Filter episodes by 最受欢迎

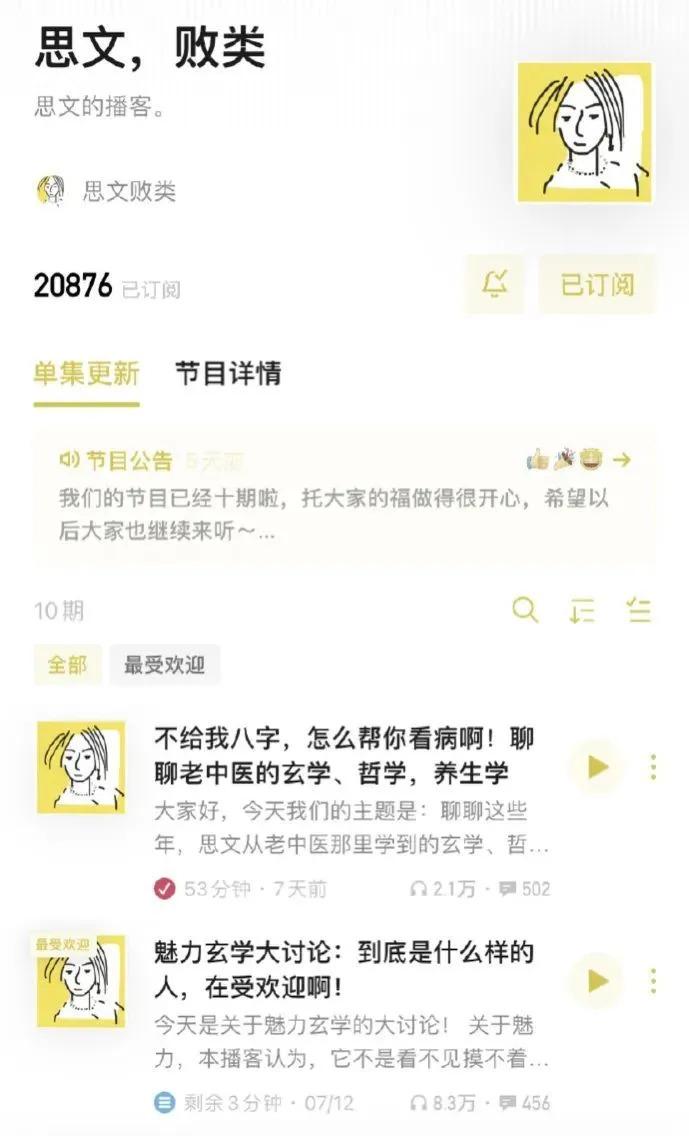tap(164, 665)
